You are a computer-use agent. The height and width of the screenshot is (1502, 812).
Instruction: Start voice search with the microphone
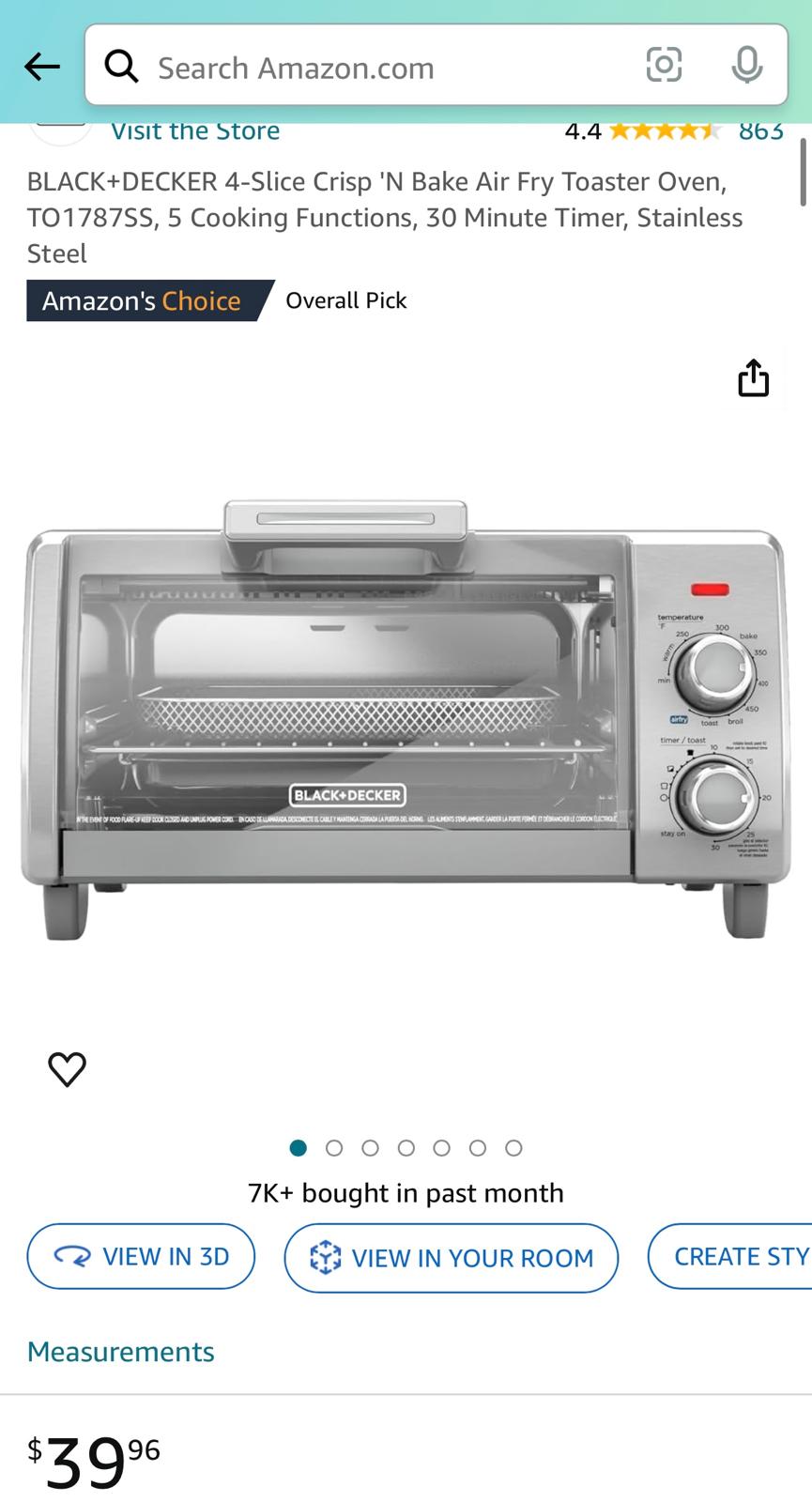pyautogui.click(x=747, y=65)
